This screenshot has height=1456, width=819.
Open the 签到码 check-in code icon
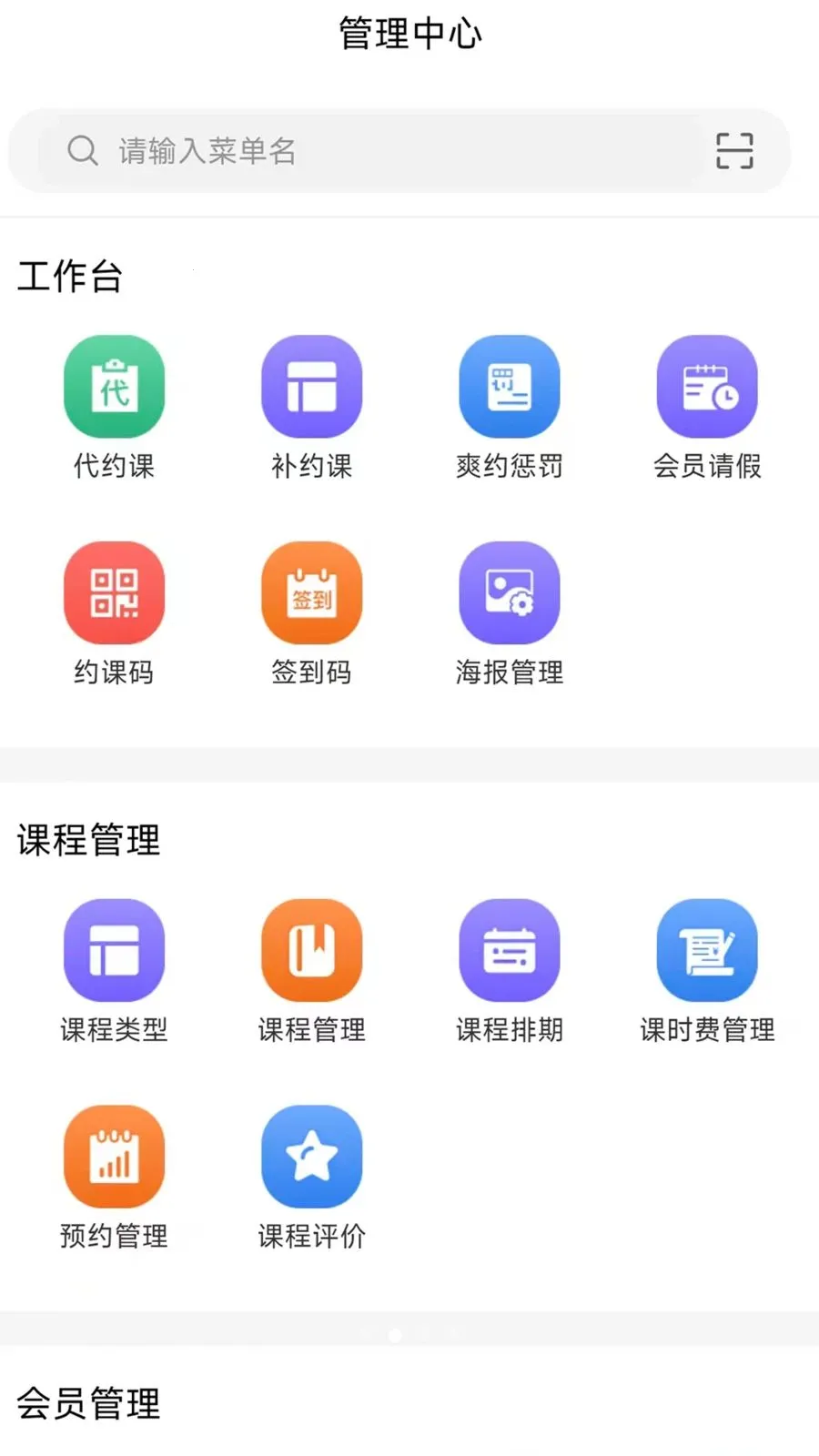(x=311, y=591)
